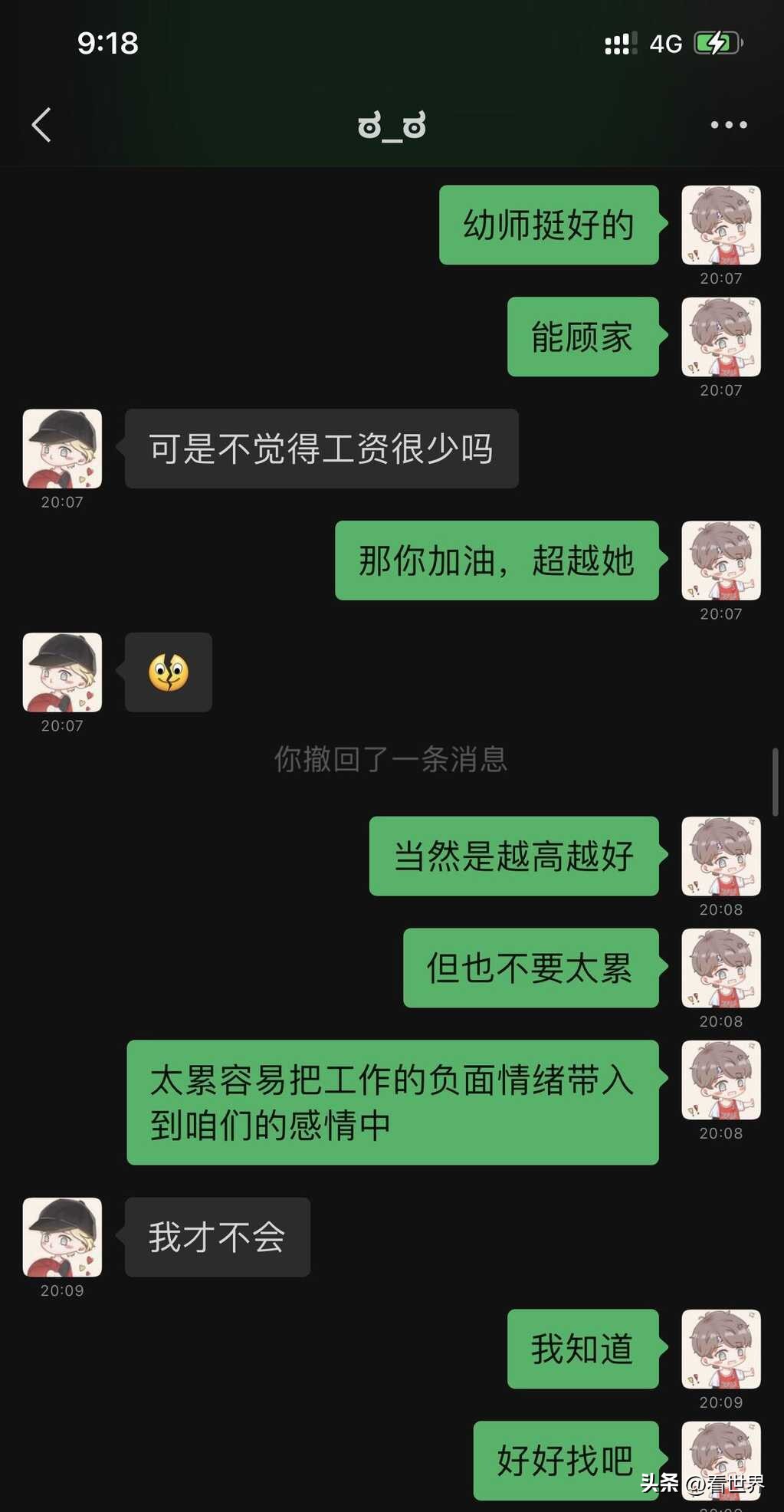Tap the 20:08 timestamp under 但也不要太累

721,1021
